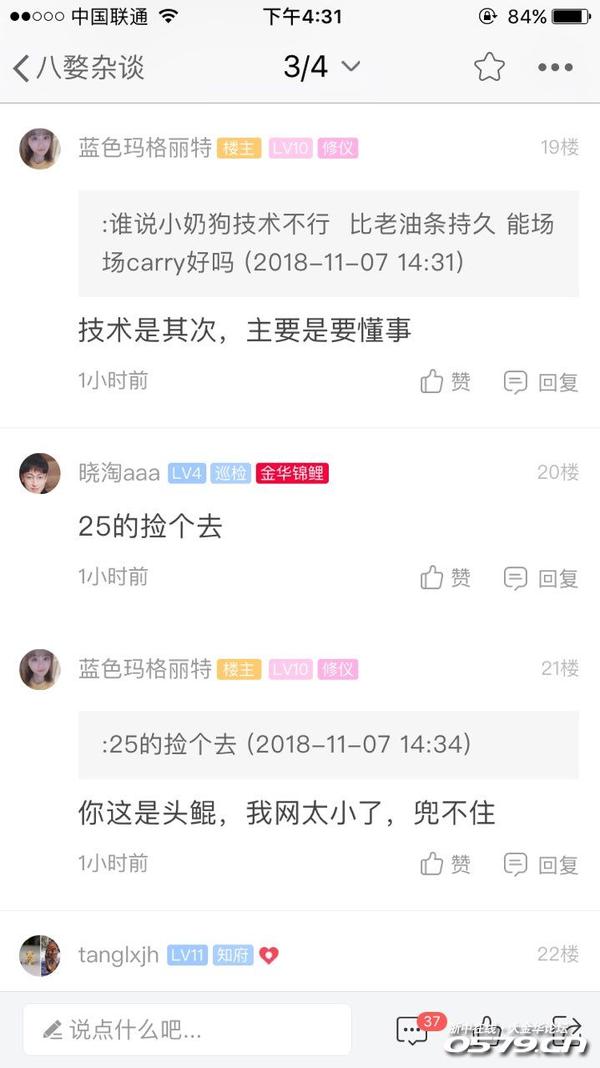Reply to 晓淘aaa's comment 25的捡个去
The image size is (600, 1068).
pyautogui.click(x=542, y=577)
